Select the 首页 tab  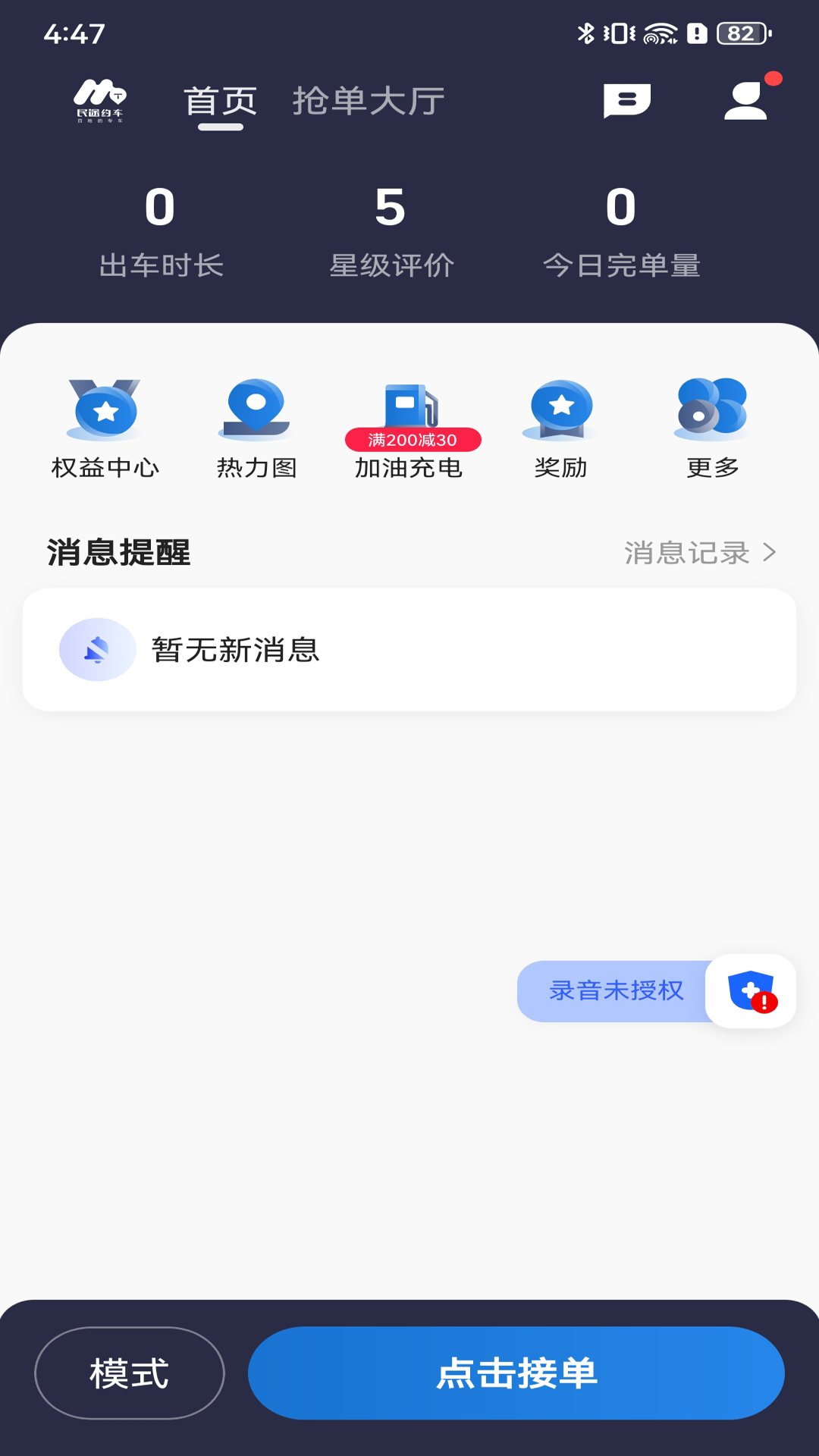point(221,101)
